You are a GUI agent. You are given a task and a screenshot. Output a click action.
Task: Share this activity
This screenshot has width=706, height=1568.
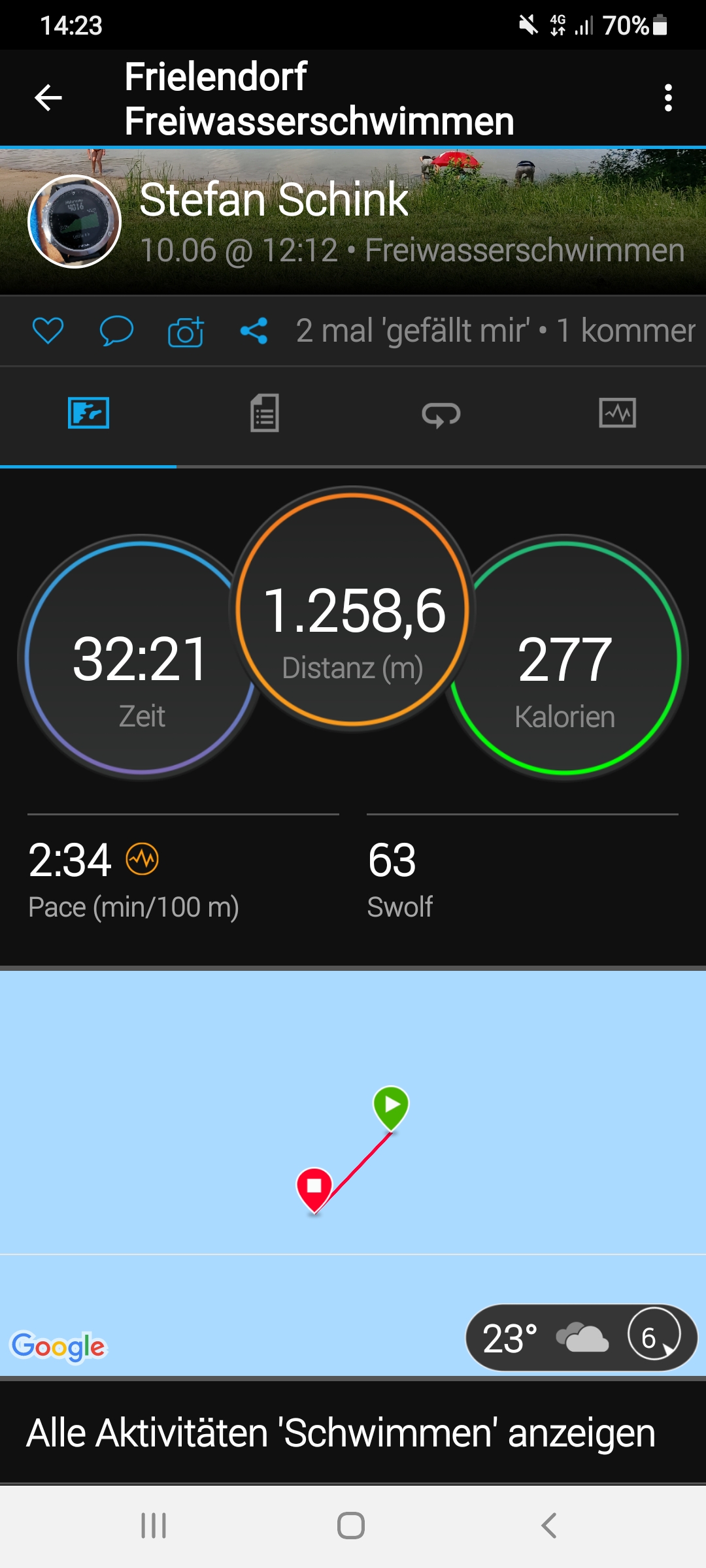254,331
